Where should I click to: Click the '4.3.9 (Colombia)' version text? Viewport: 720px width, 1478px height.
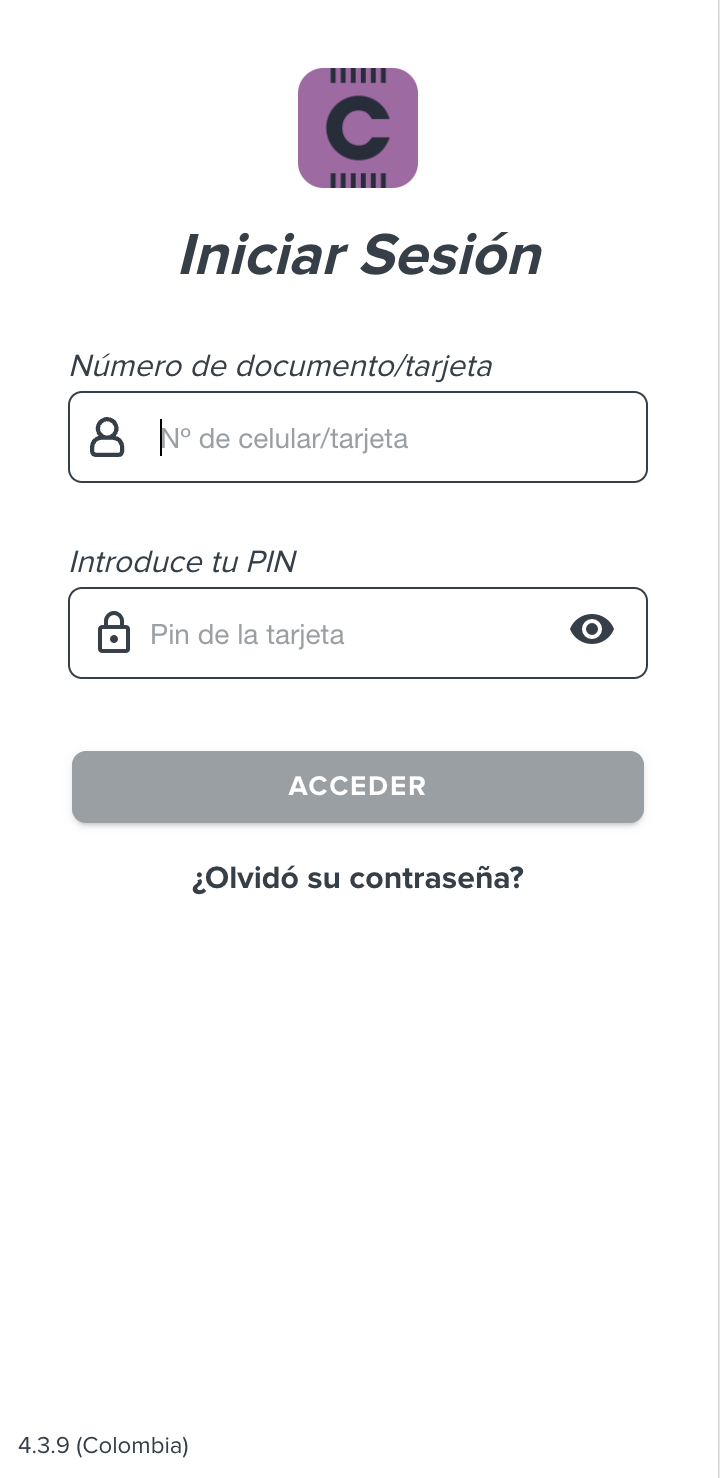point(104,1445)
